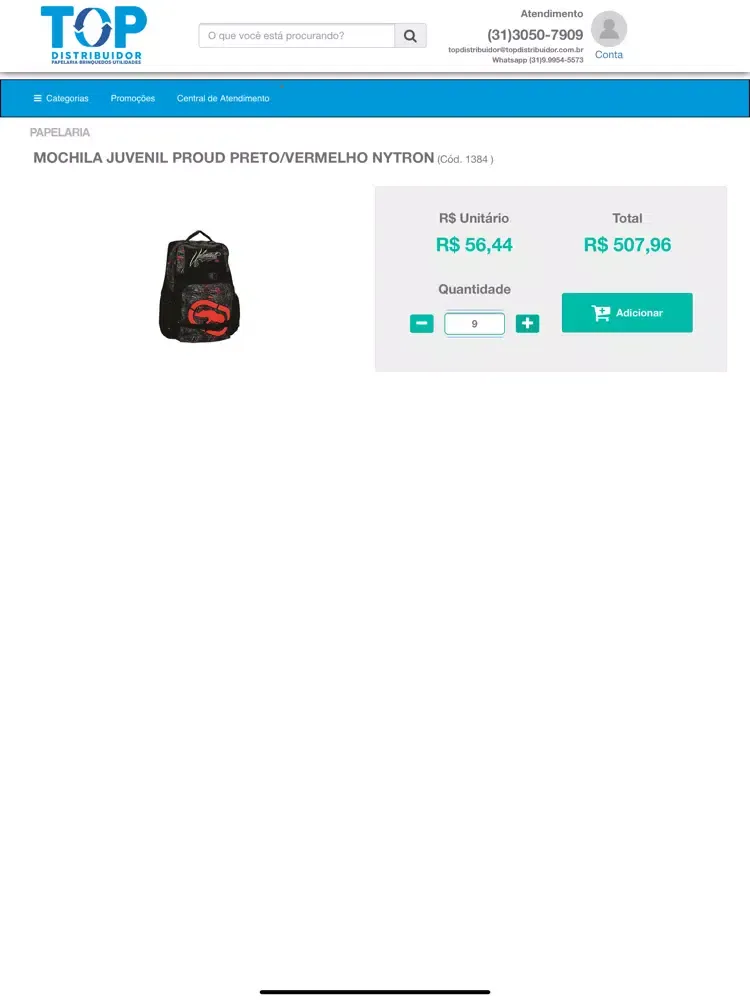
Task: View the backpack product image
Action: pos(198,286)
